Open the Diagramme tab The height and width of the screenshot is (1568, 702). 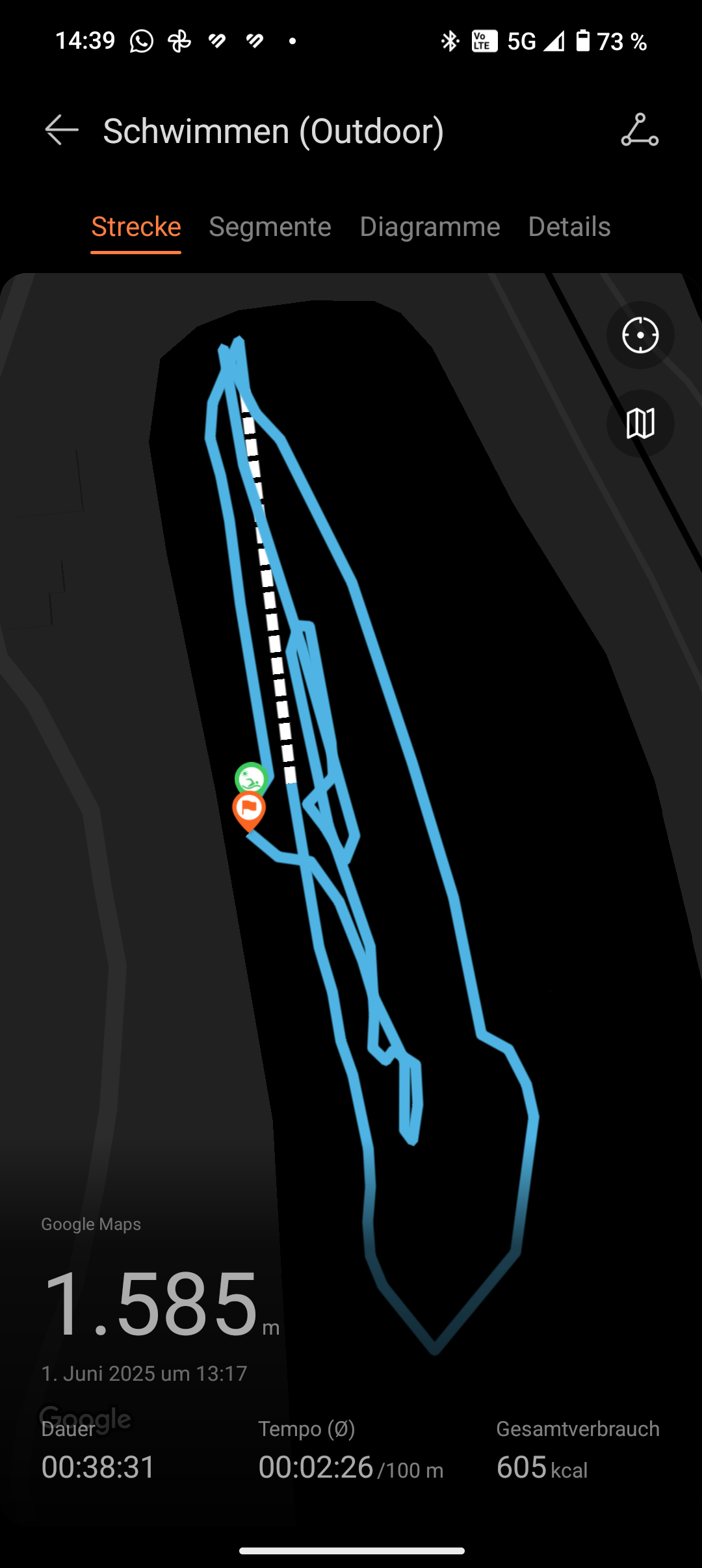[430, 227]
